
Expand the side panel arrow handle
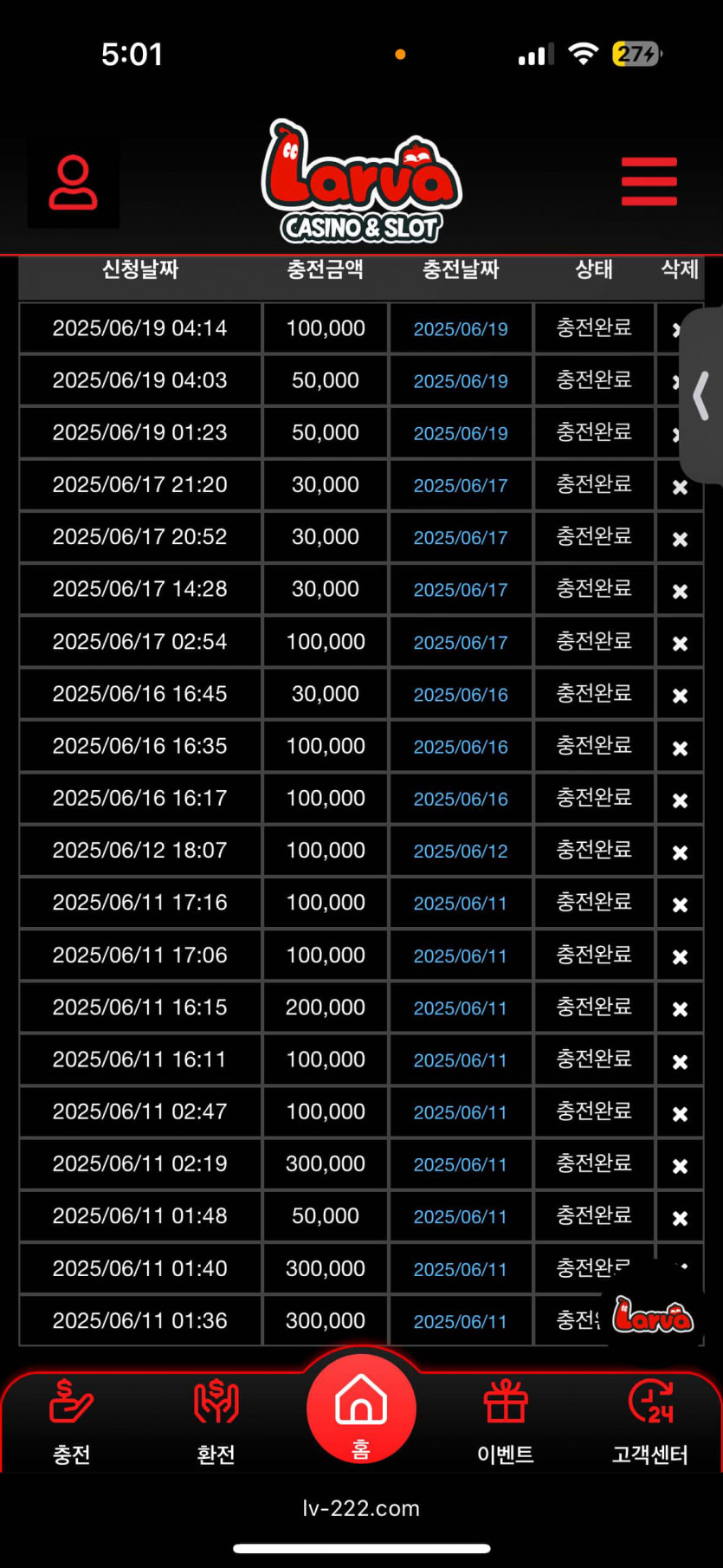click(701, 395)
